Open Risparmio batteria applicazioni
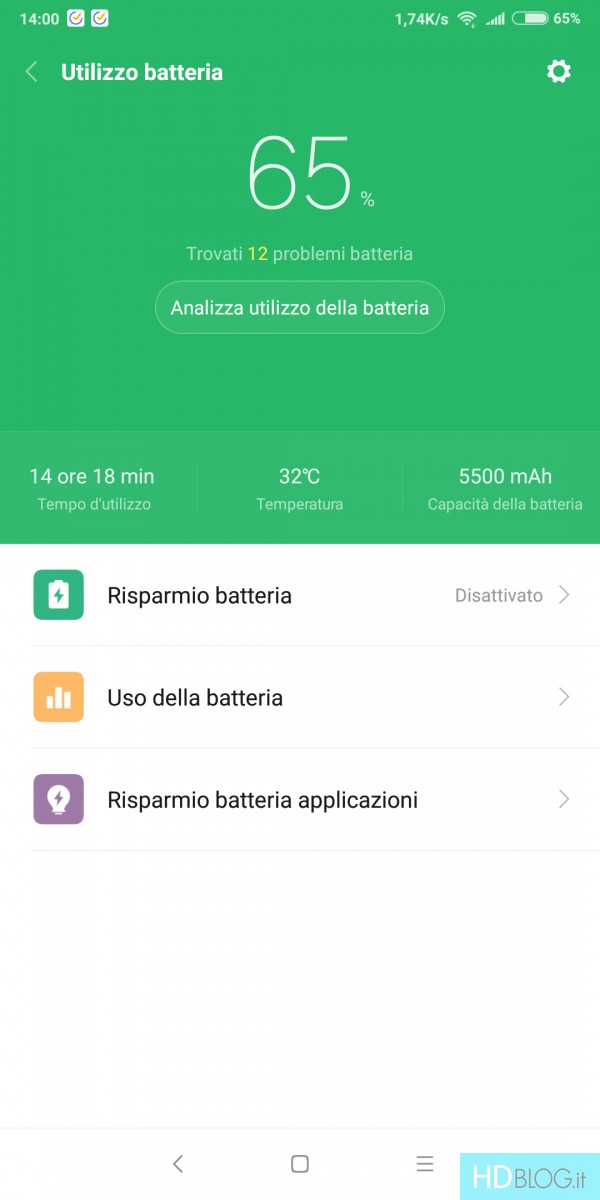This screenshot has height=1200, width=600. click(300, 799)
